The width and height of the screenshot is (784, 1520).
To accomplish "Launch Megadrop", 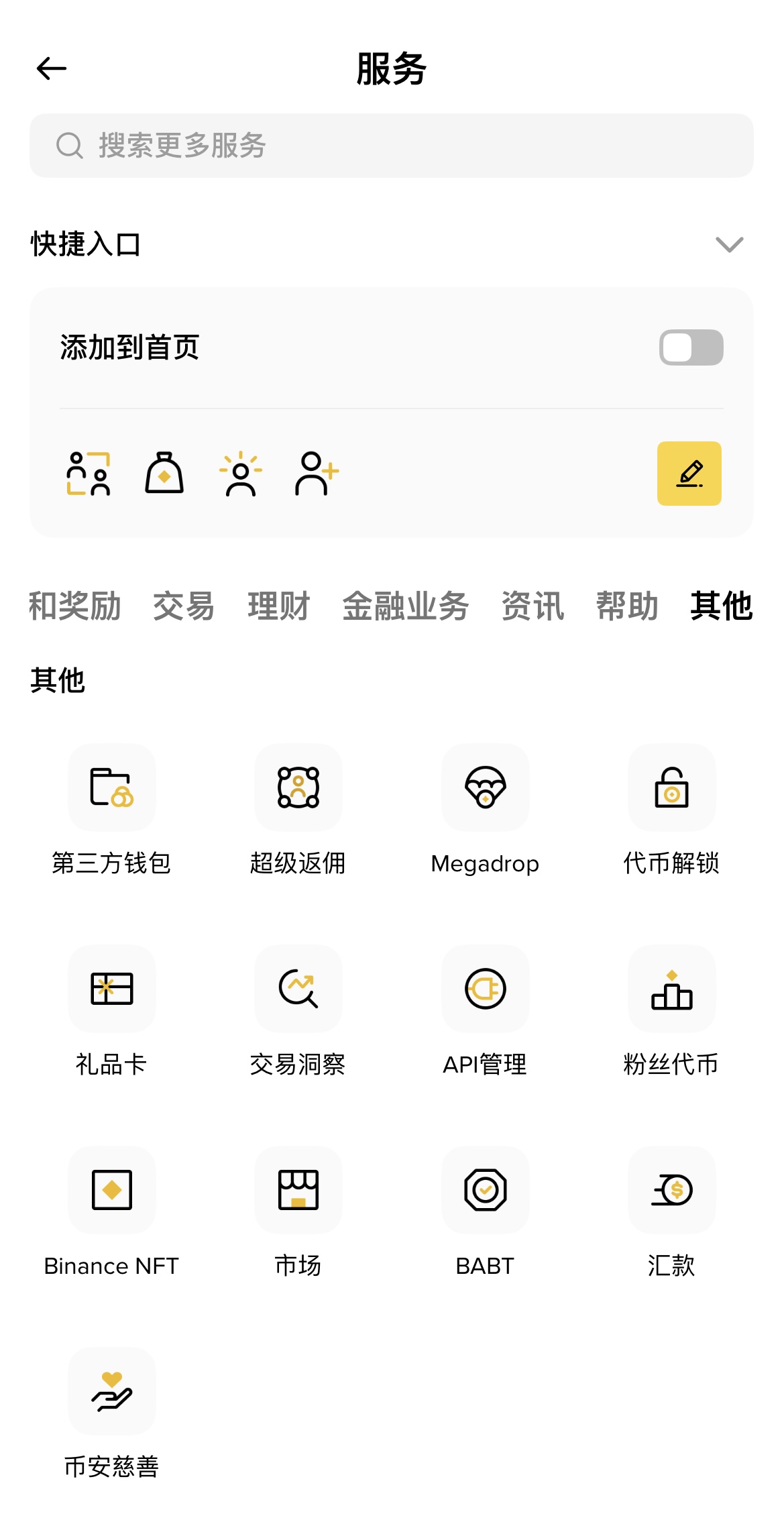I will click(485, 788).
